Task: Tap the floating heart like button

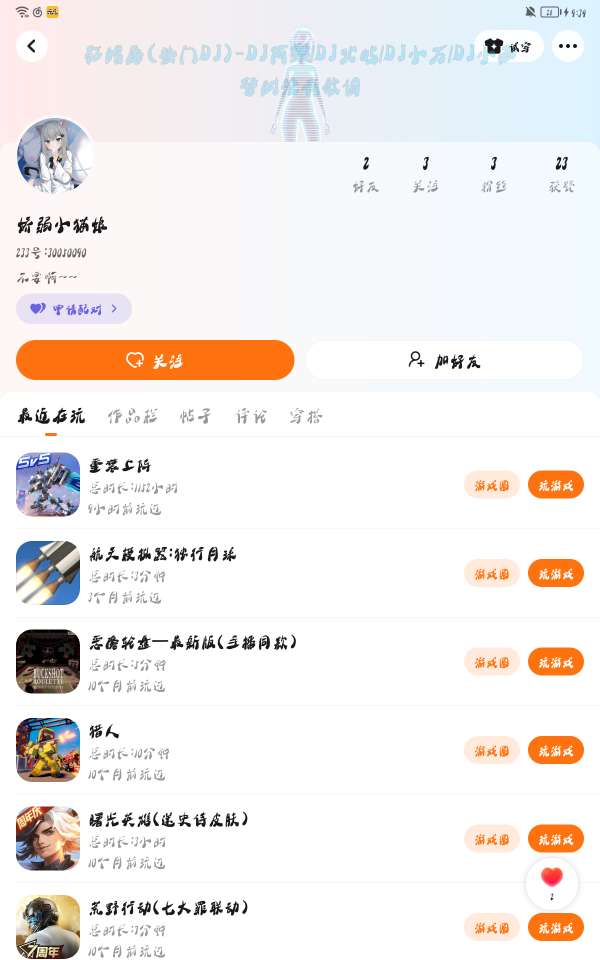Action: [x=552, y=882]
